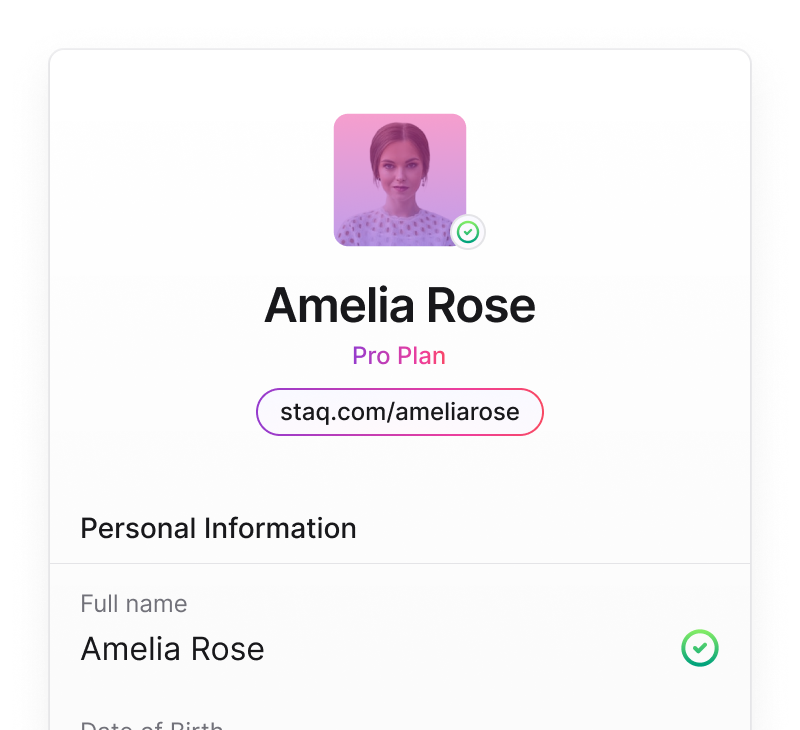Open Amelia Rose's profile photo
This screenshot has width=800, height=730.
point(399,179)
